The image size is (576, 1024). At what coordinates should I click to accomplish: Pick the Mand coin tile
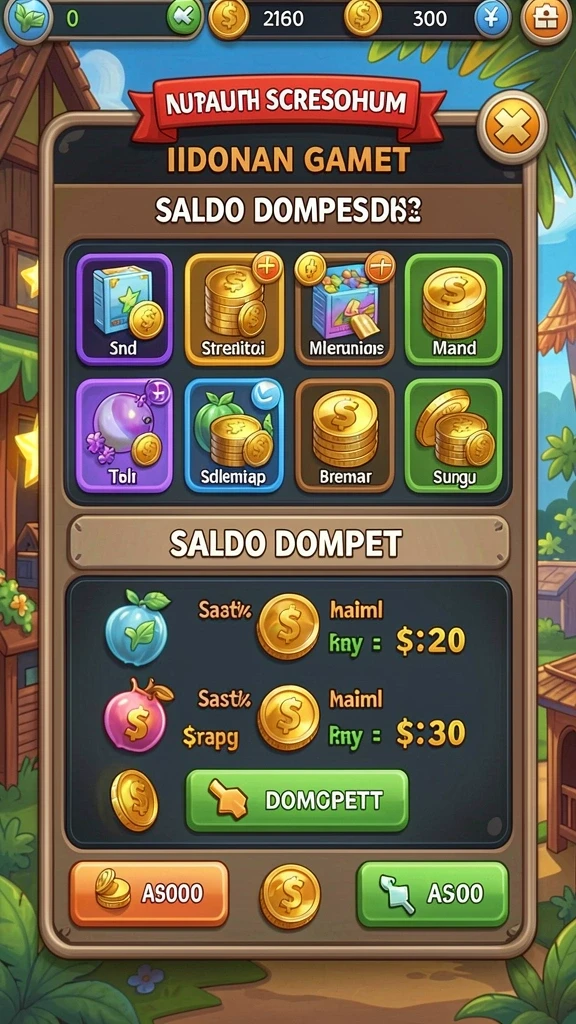(x=454, y=309)
